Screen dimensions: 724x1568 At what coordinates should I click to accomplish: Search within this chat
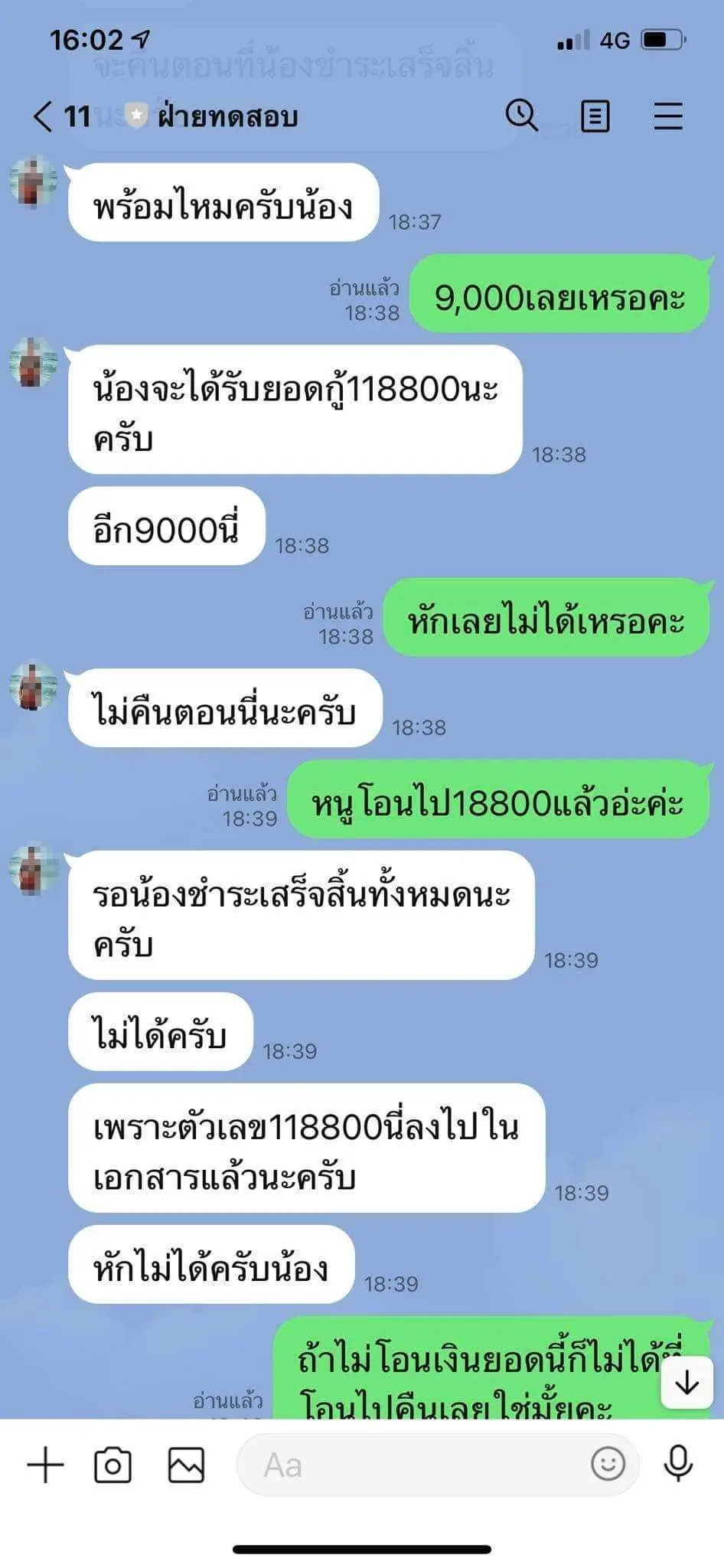(x=521, y=116)
